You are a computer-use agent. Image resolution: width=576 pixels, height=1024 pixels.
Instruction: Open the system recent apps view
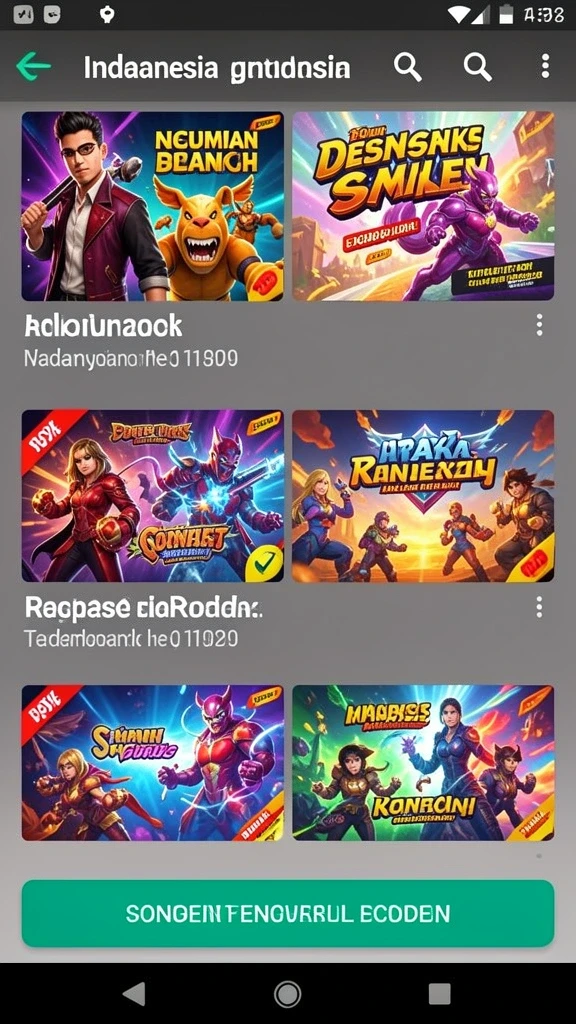[440, 994]
